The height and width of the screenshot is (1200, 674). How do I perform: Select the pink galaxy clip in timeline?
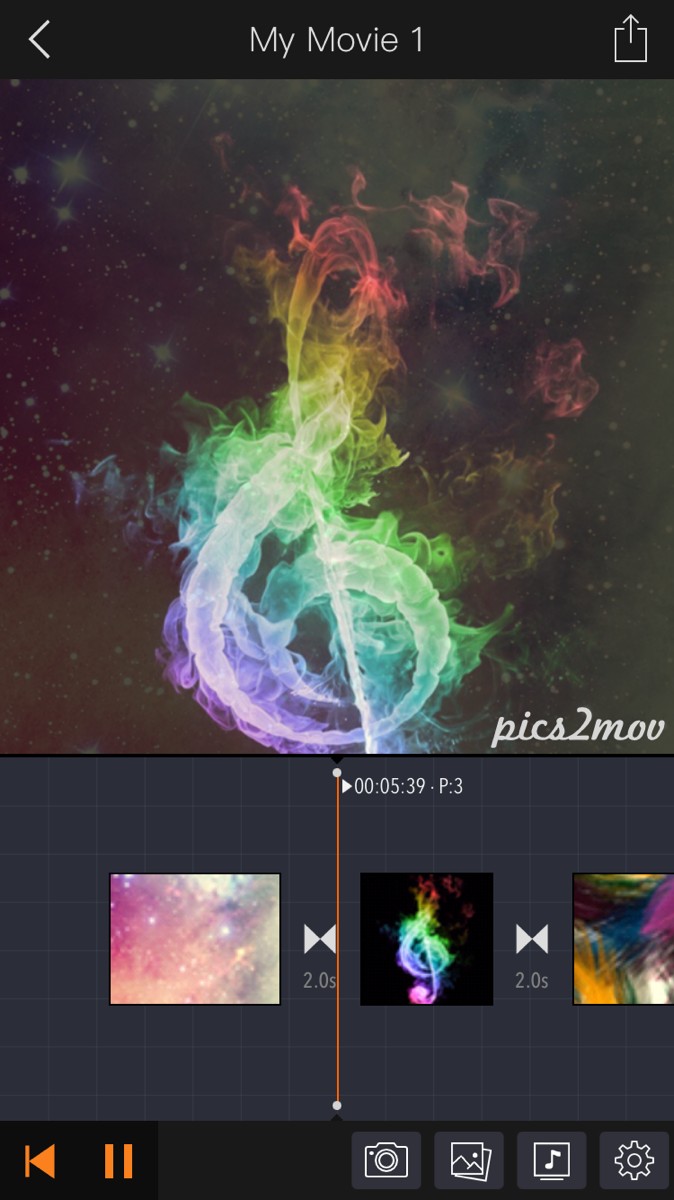point(195,939)
